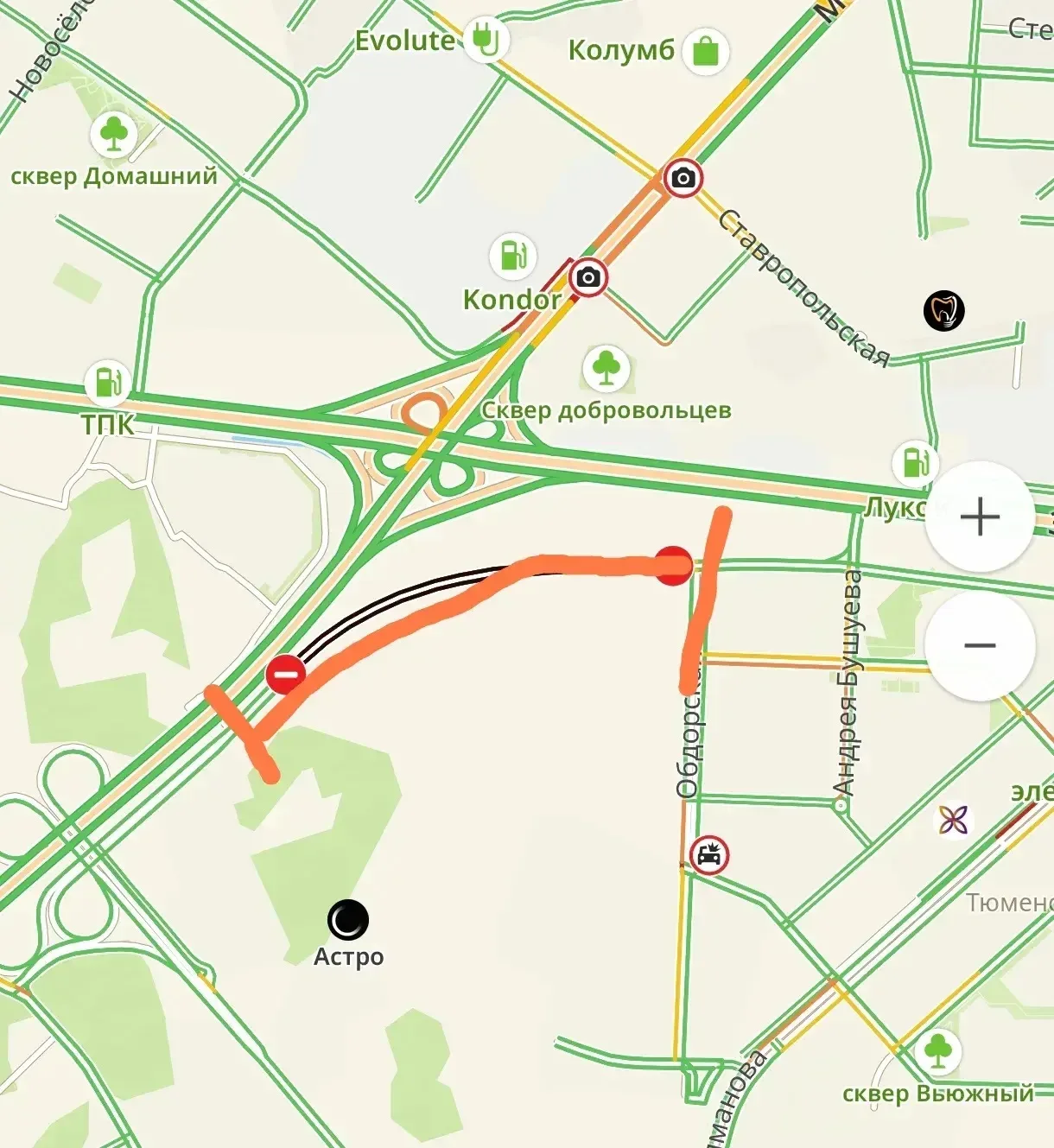Screen dimensions: 1054x1148
Task: Open the сквер Вьюжный park marker
Action: click(x=937, y=1051)
